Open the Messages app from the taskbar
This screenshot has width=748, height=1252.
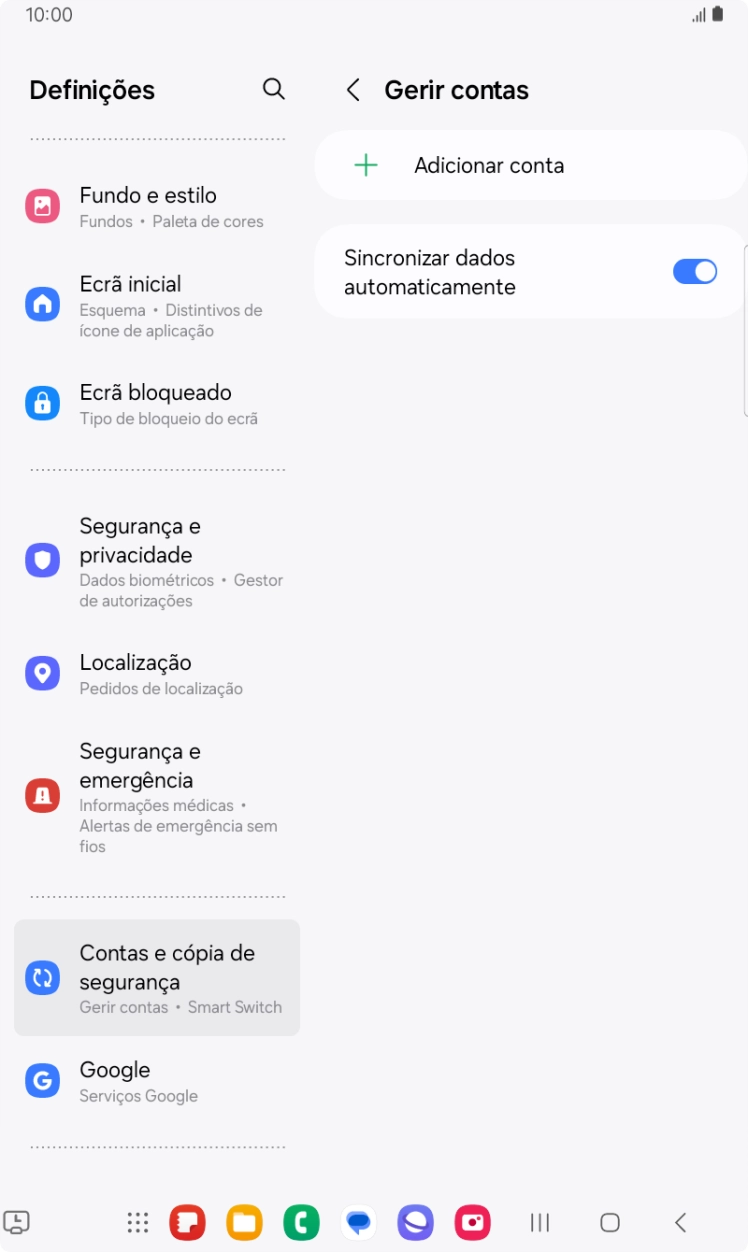click(358, 1222)
